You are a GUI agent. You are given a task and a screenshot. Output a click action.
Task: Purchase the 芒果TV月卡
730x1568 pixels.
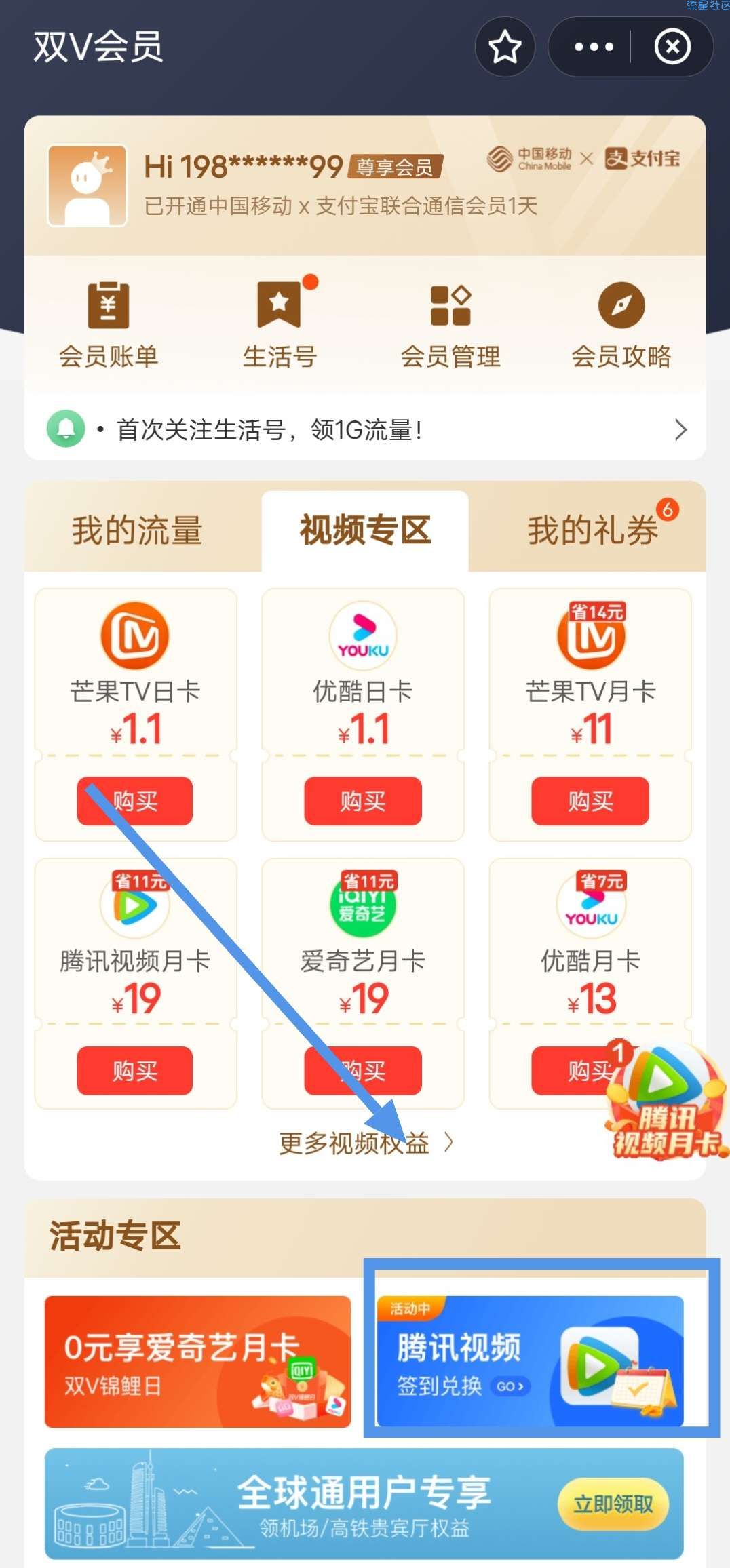click(590, 802)
